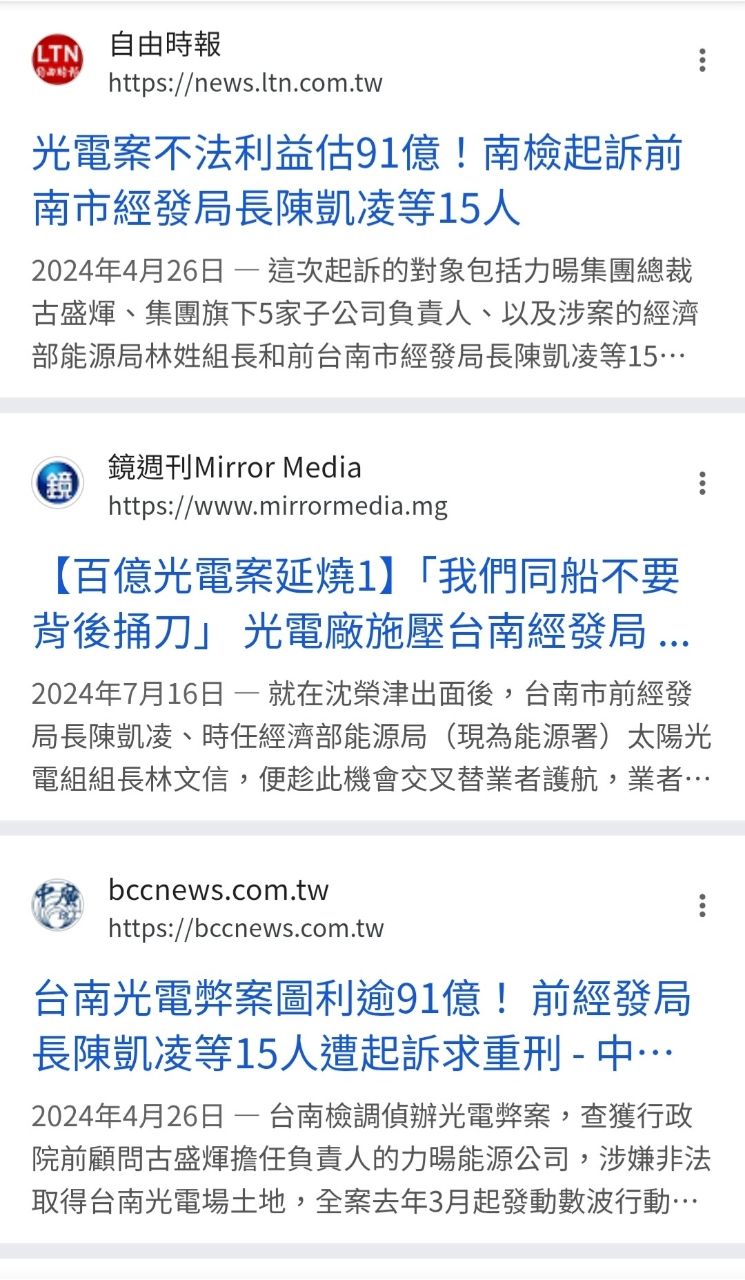Open more options for the bccnews.com.tw result
The image size is (745, 1280).
(702, 906)
